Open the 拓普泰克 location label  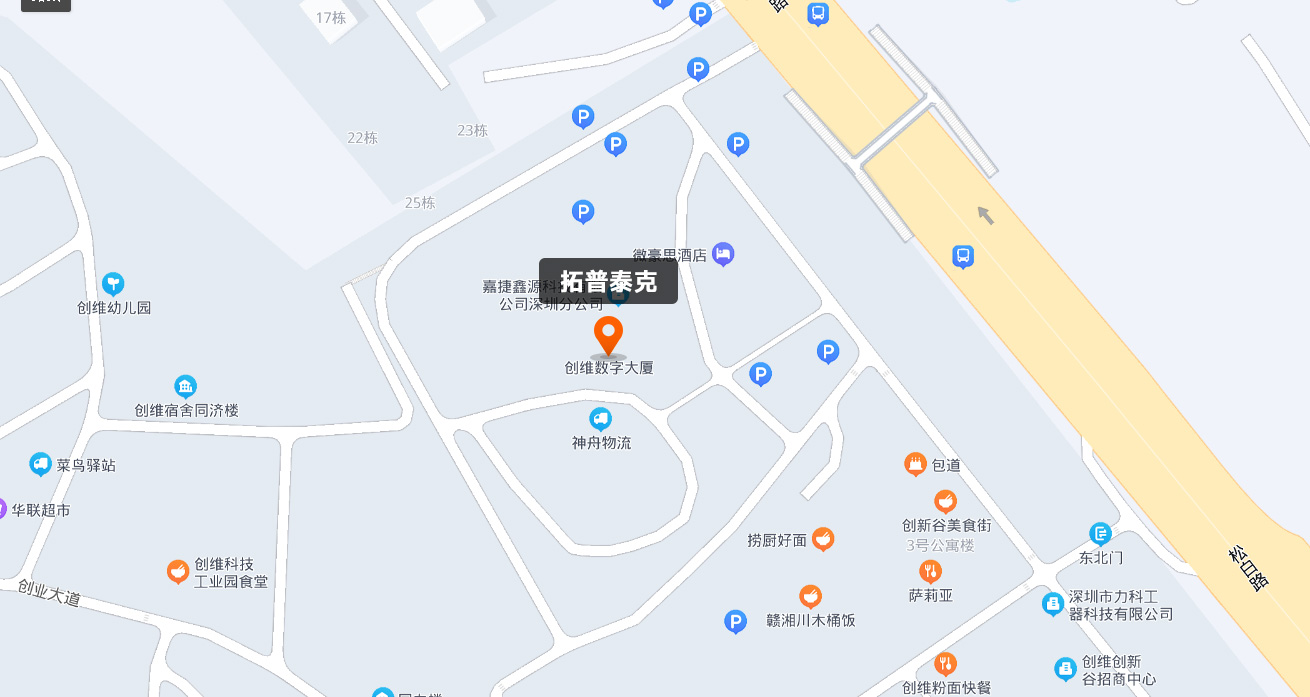pyautogui.click(x=608, y=282)
